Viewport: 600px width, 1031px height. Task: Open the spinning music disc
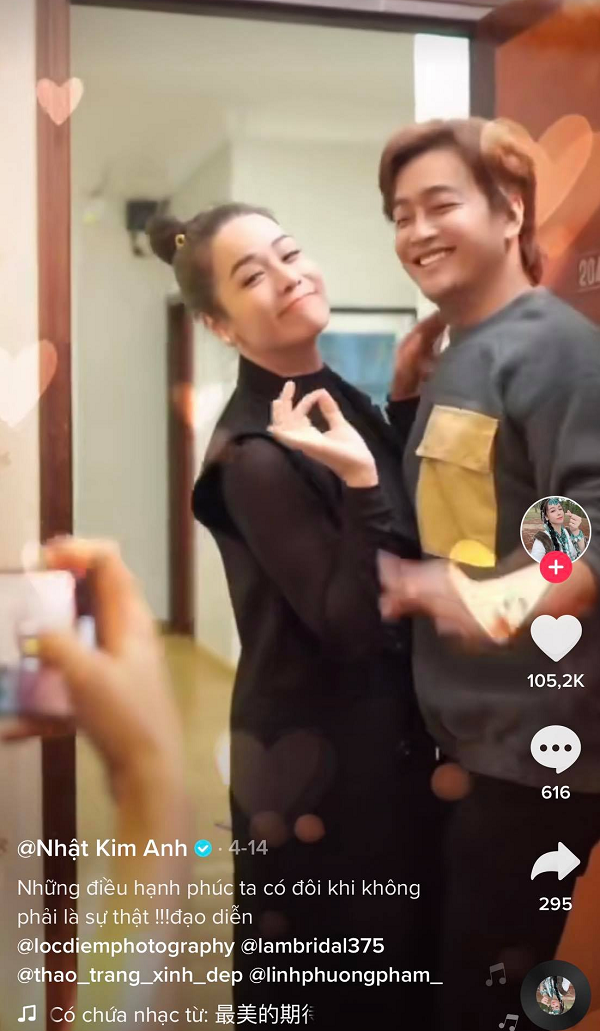(555, 994)
